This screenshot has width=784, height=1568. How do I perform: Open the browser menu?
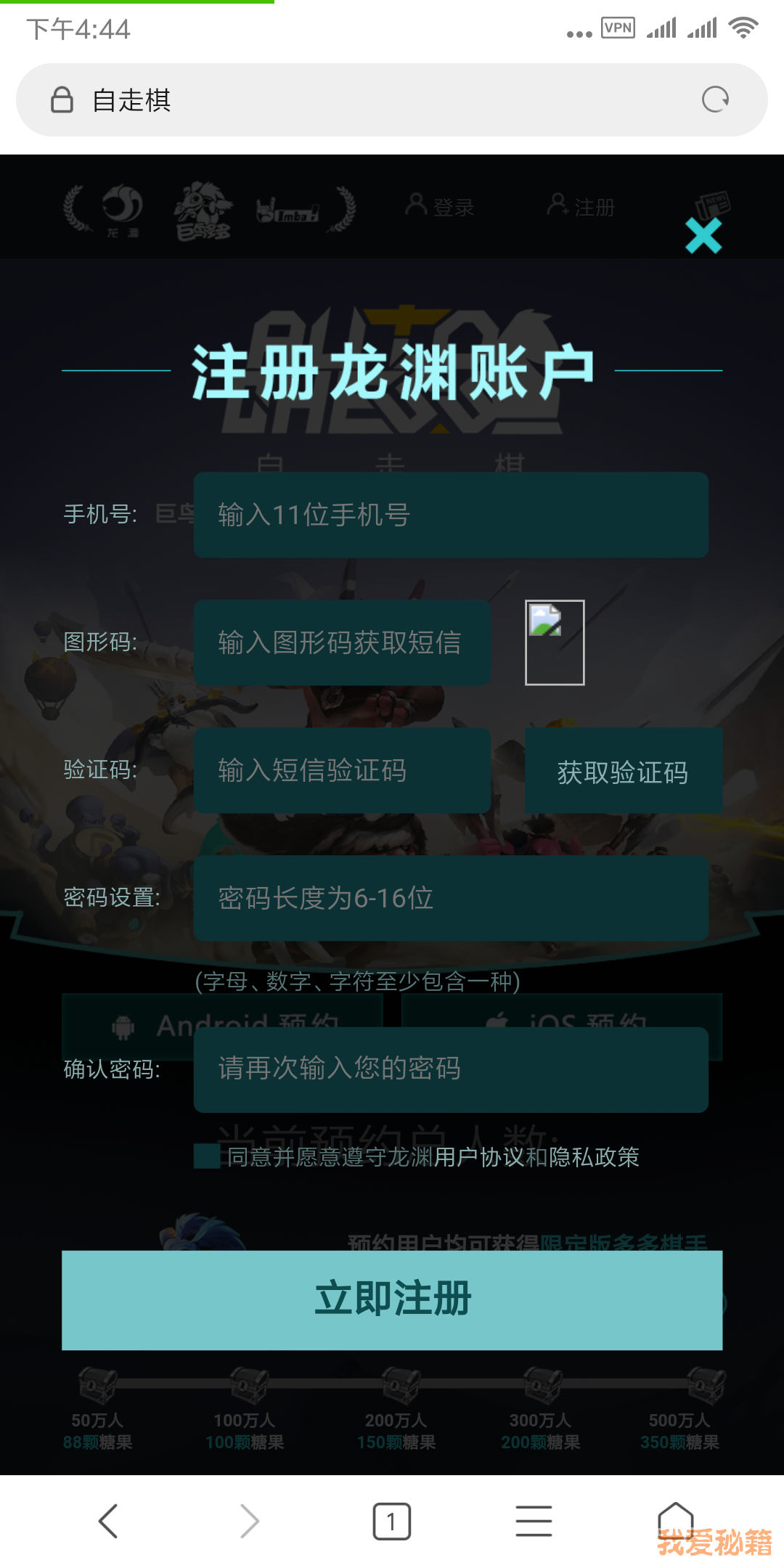(x=534, y=1521)
